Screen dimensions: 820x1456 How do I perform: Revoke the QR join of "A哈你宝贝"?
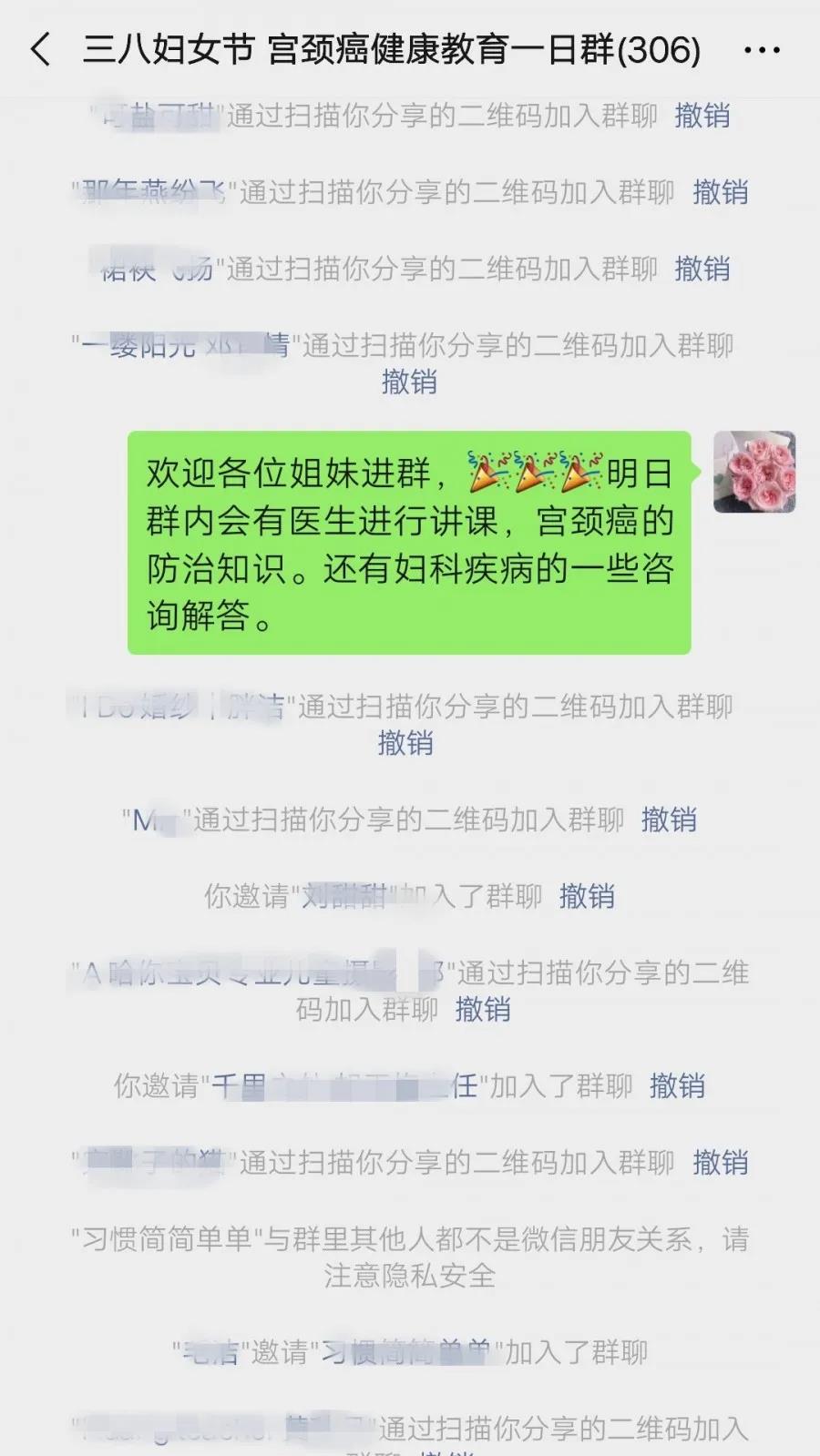coord(482,1009)
